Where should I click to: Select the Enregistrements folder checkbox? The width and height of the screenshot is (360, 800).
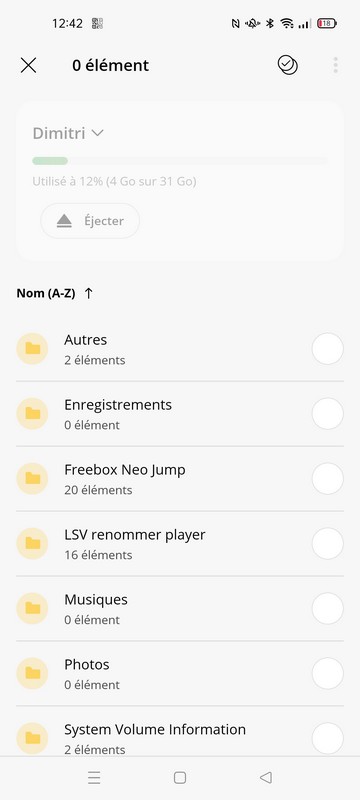click(327, 413)
